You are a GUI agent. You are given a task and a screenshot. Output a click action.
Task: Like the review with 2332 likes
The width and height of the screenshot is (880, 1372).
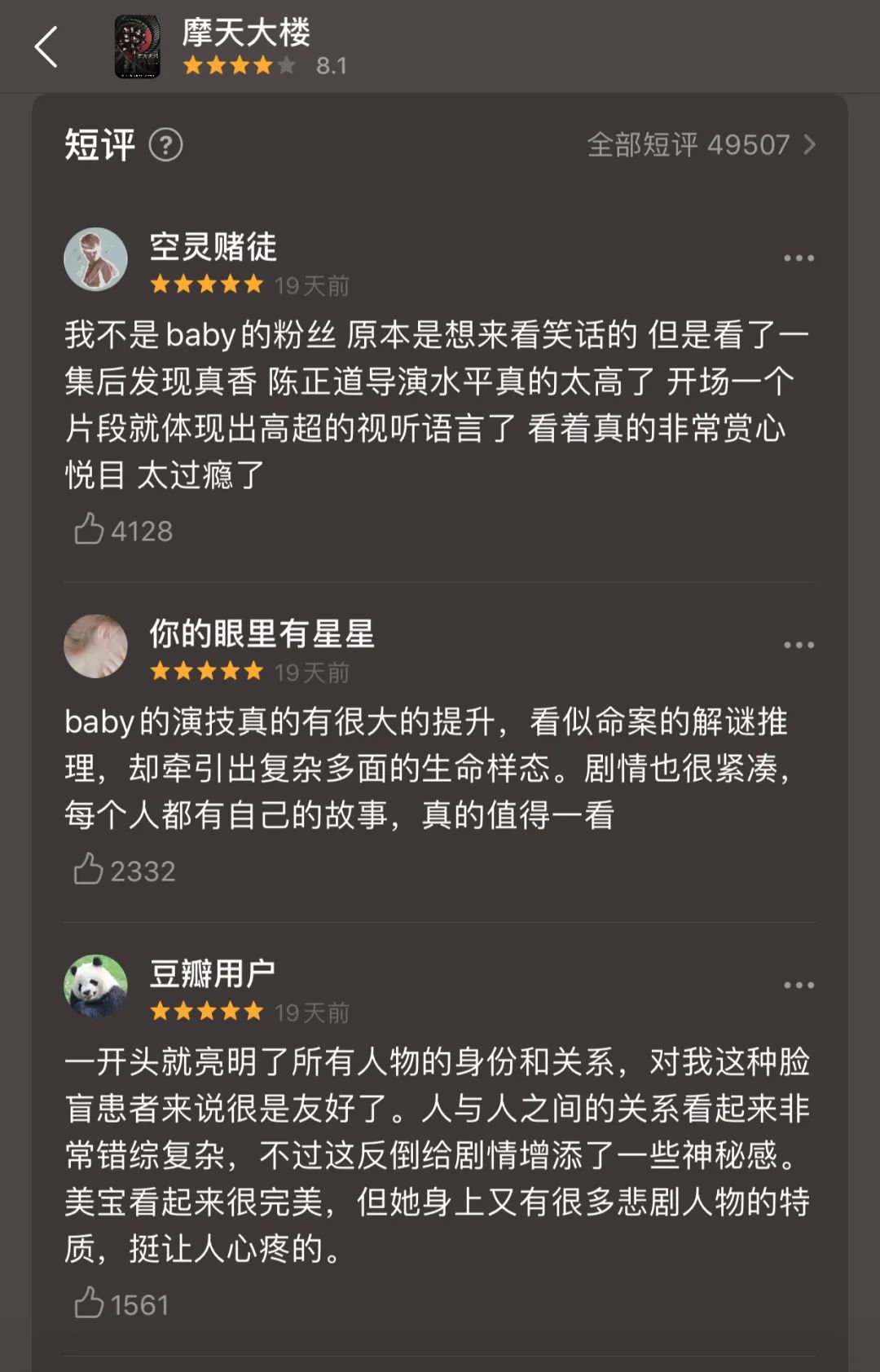(x=90, y=870)
